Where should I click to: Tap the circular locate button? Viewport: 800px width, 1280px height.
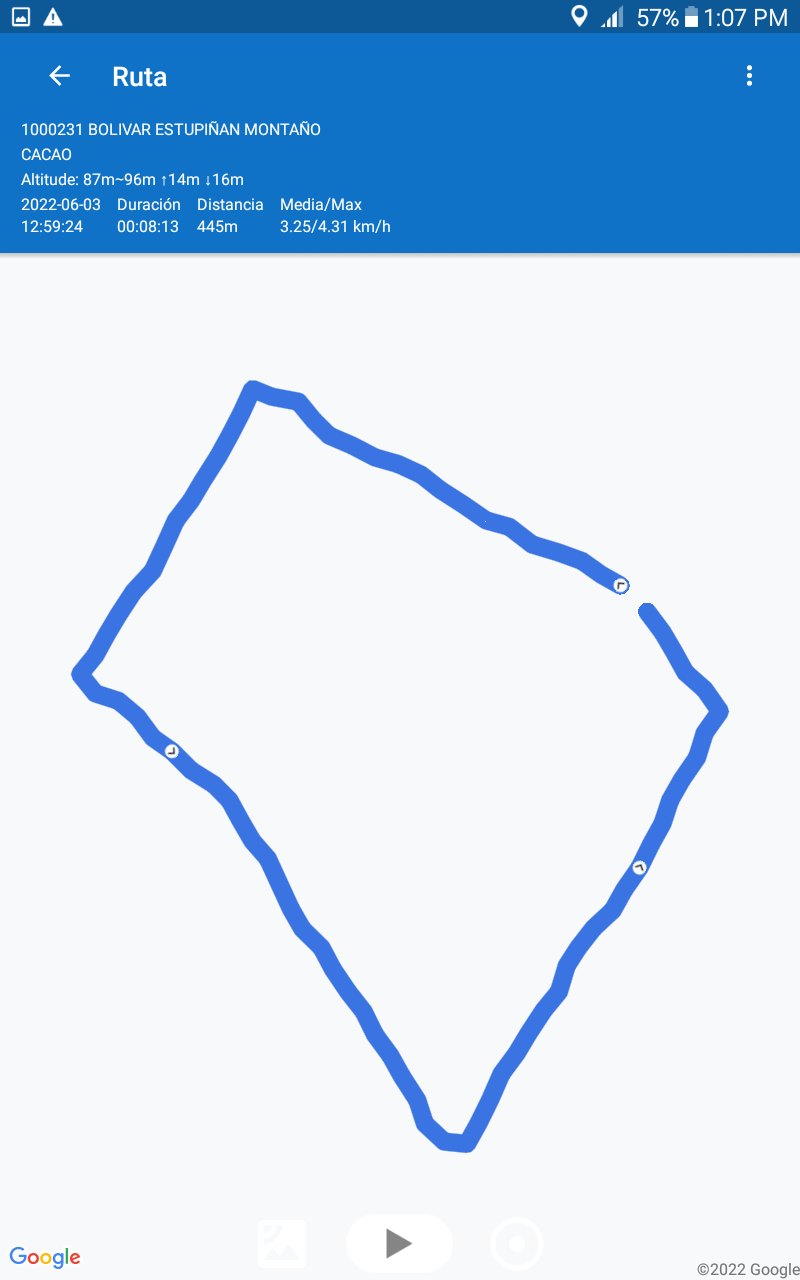click(517, 1243)
